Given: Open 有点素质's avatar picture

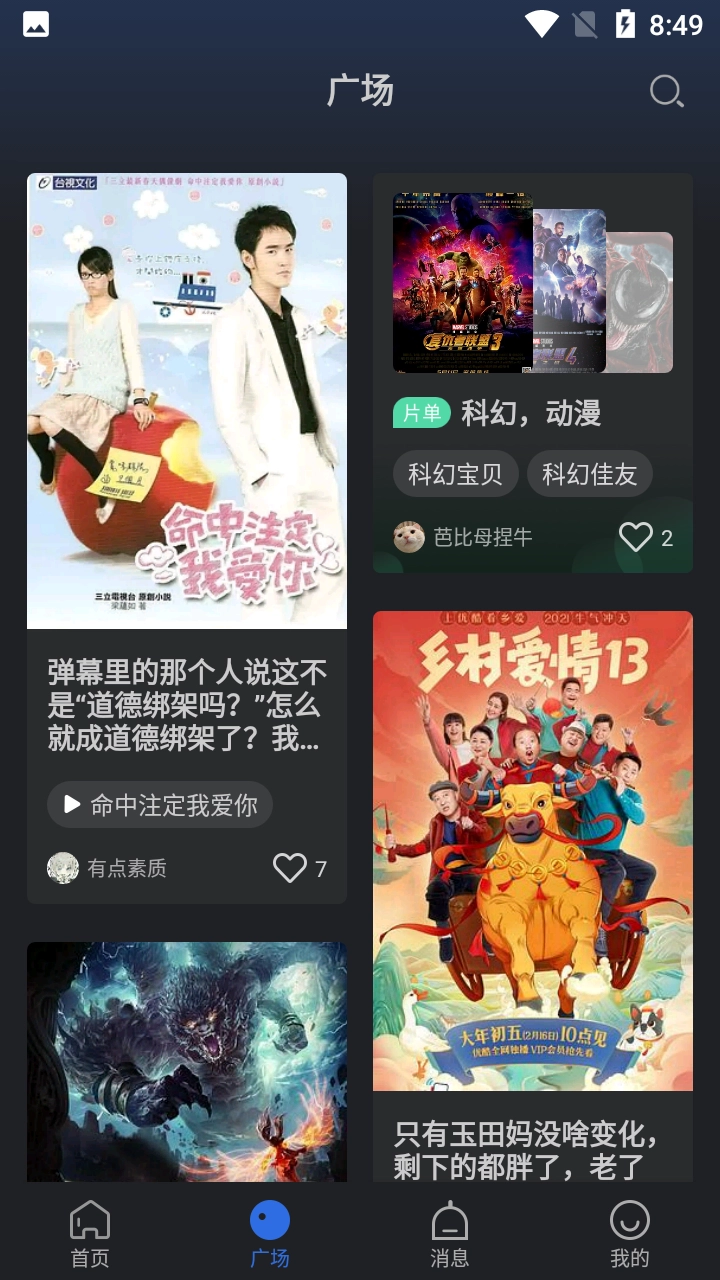Looking at the screenshot, I should pyautogui.click(x=63, y=868).
